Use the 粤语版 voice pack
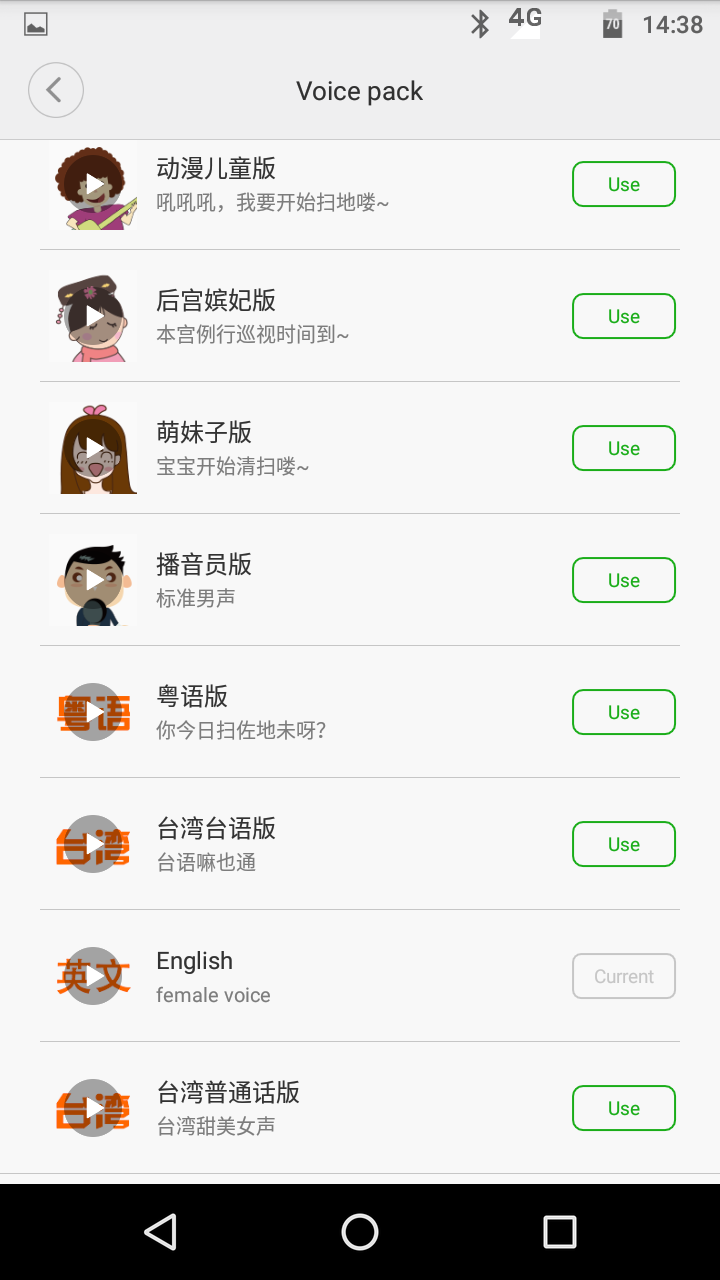 tap(624, 712)
